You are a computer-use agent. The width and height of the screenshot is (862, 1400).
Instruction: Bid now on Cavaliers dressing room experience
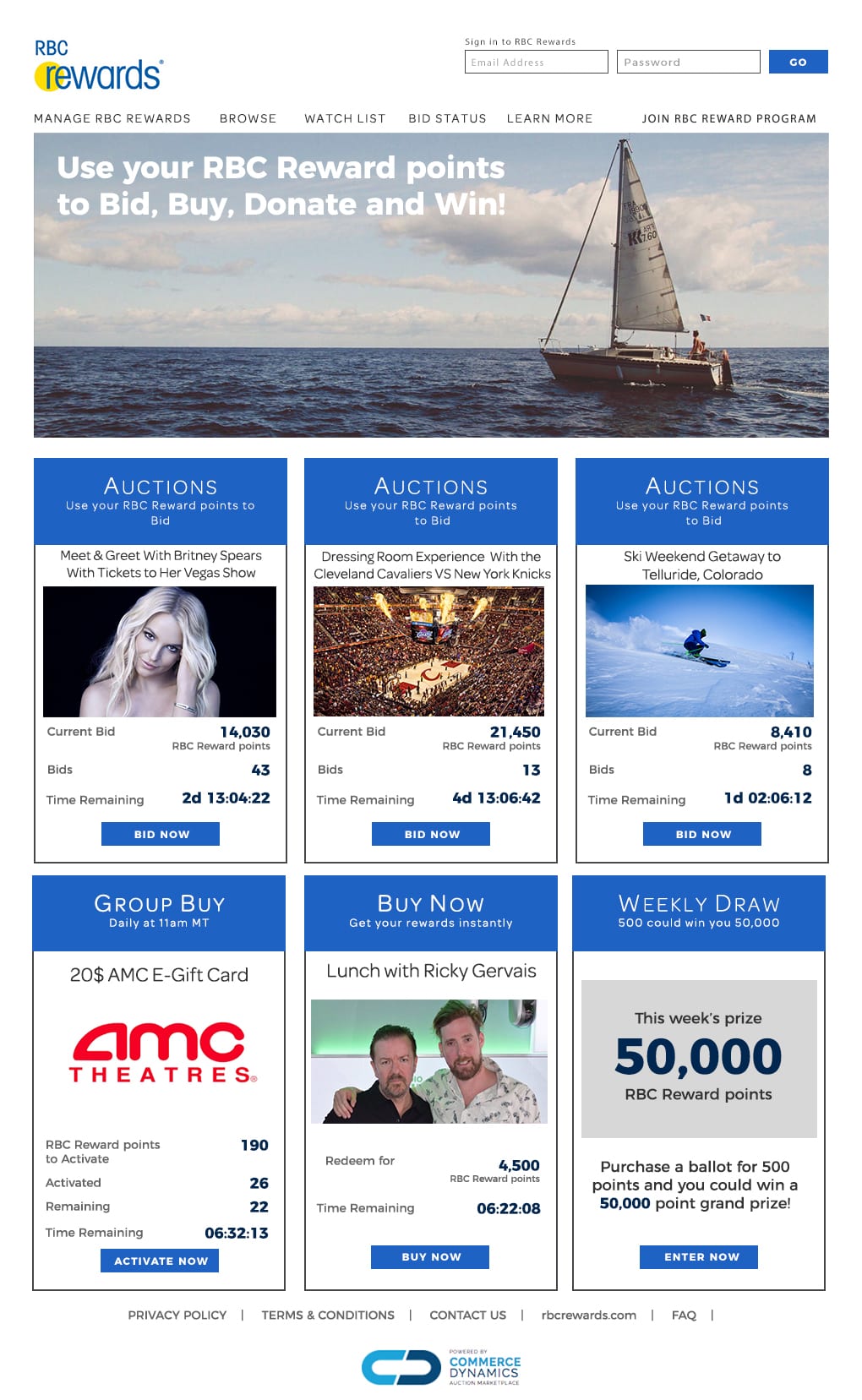click(x=431, y=834)
